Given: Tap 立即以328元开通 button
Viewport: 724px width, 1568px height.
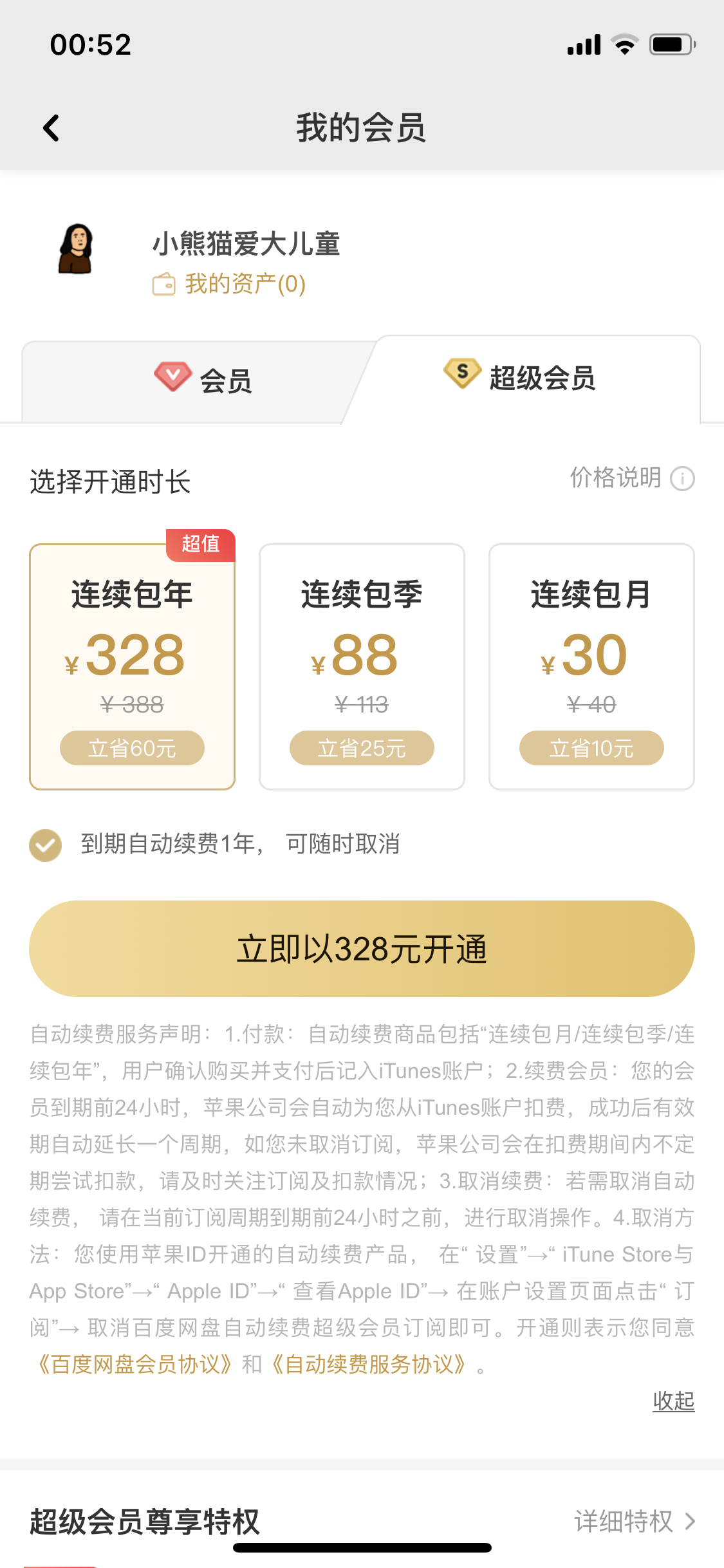Looking at the screenshot, I should 362,949.
